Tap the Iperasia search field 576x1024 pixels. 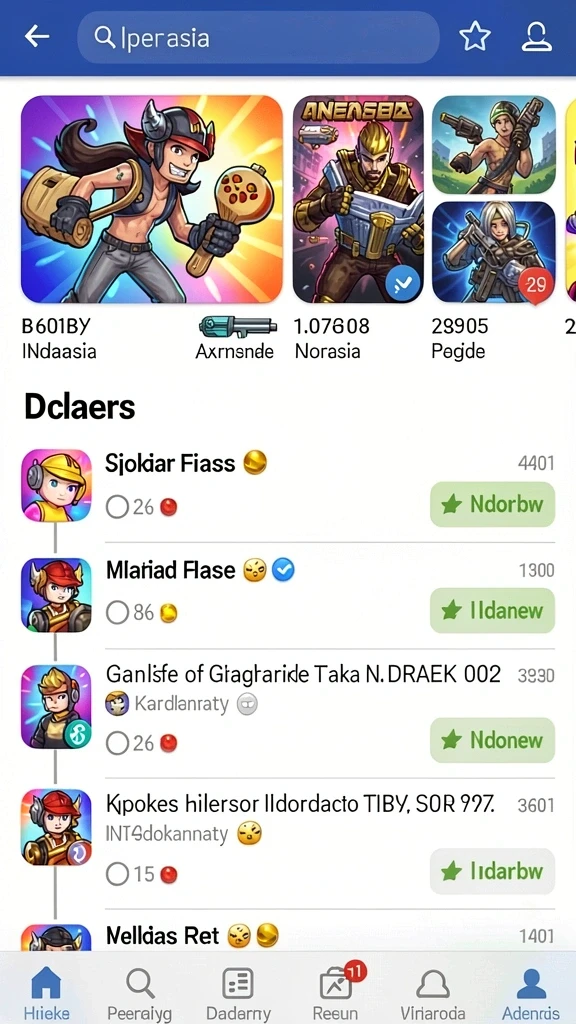[x=259, y=37]
